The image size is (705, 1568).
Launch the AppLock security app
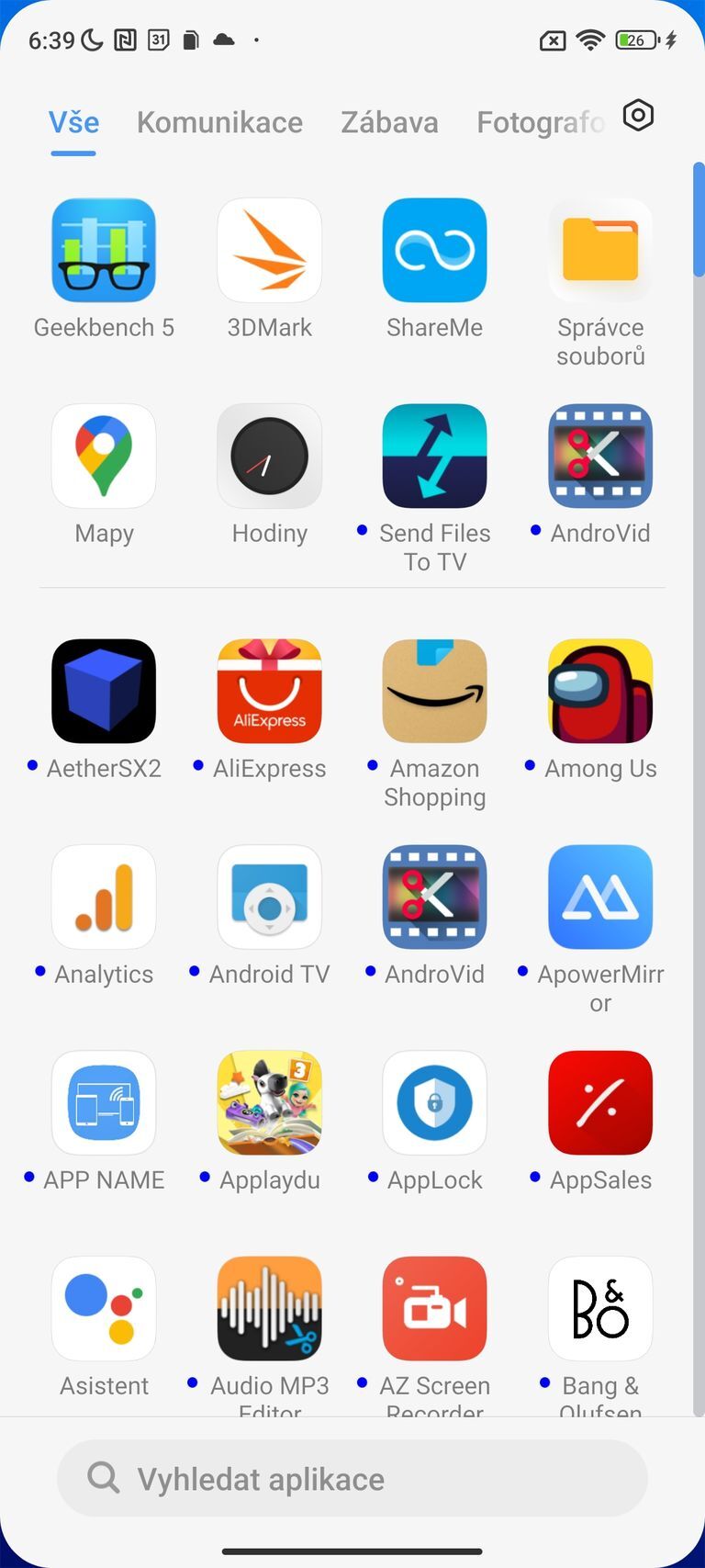434,1102
